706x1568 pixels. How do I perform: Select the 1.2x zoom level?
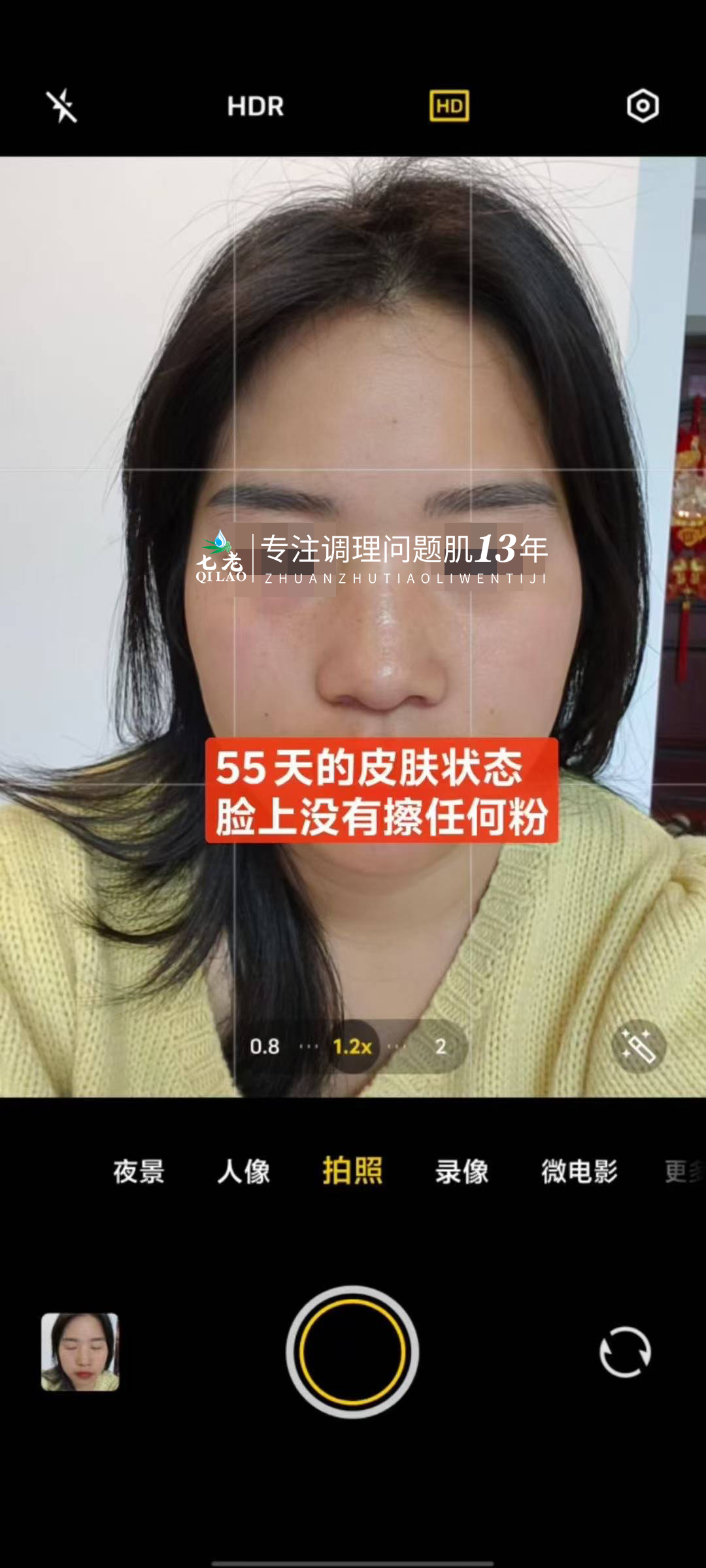[352, 1047]
